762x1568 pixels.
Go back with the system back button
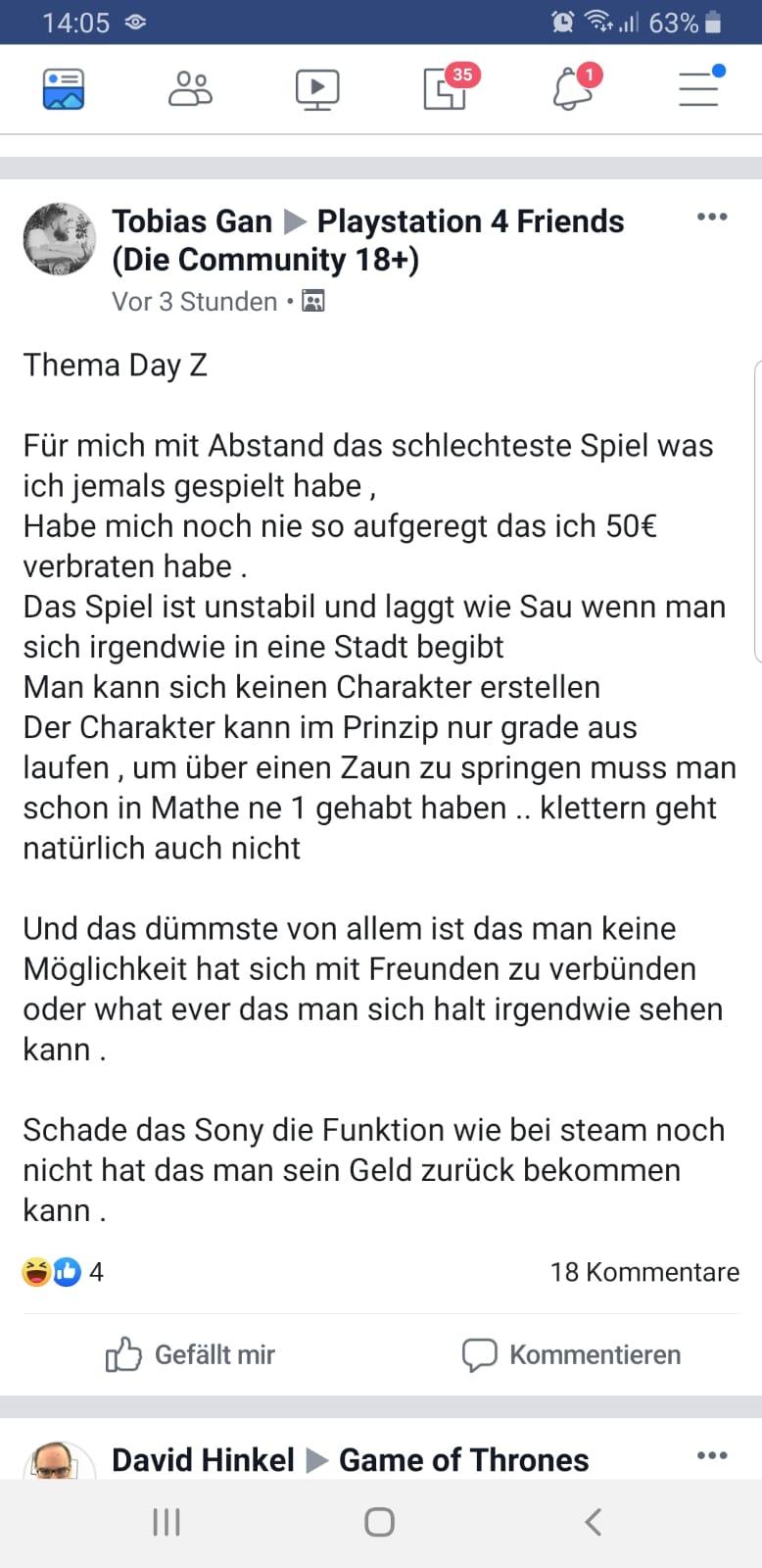593,1522
